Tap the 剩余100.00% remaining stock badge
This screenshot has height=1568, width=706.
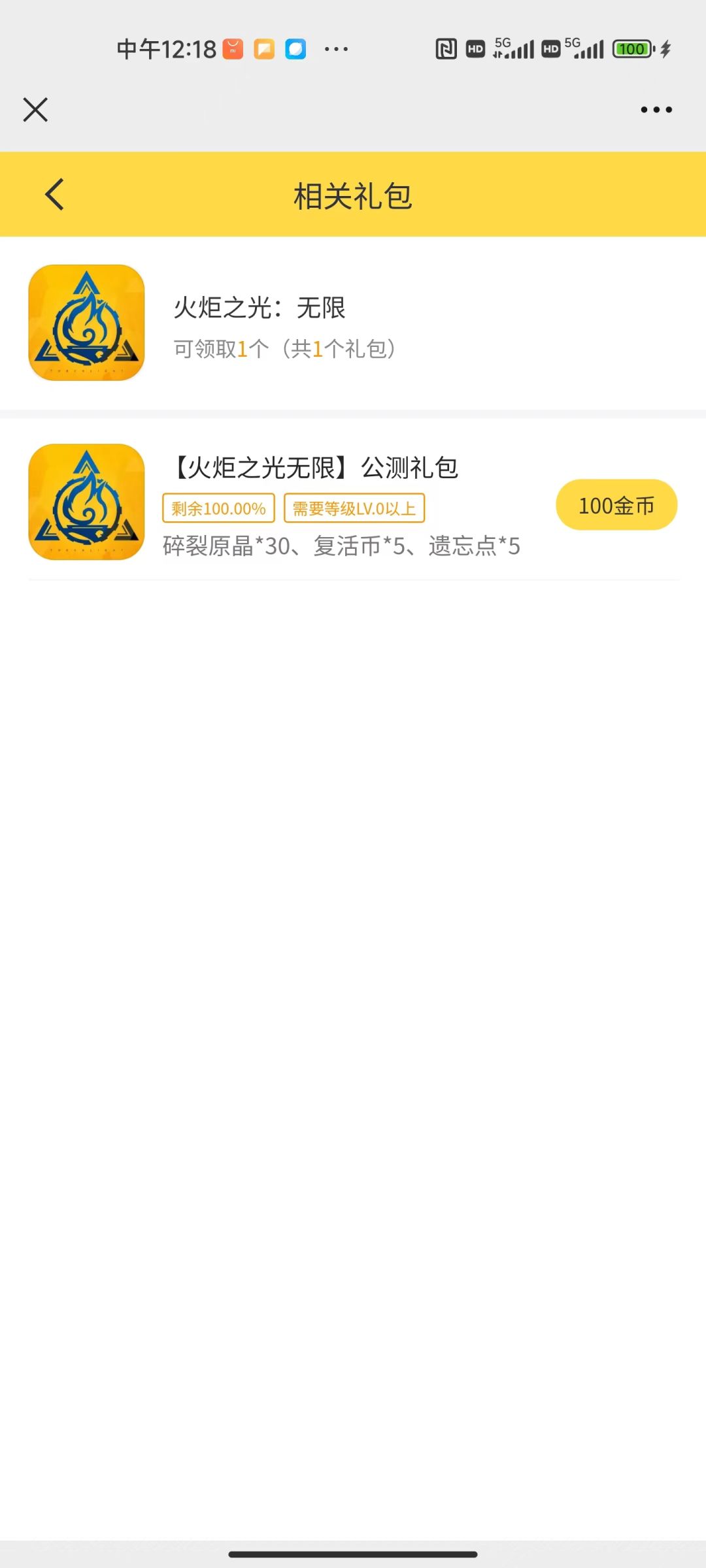click(218, 508)
